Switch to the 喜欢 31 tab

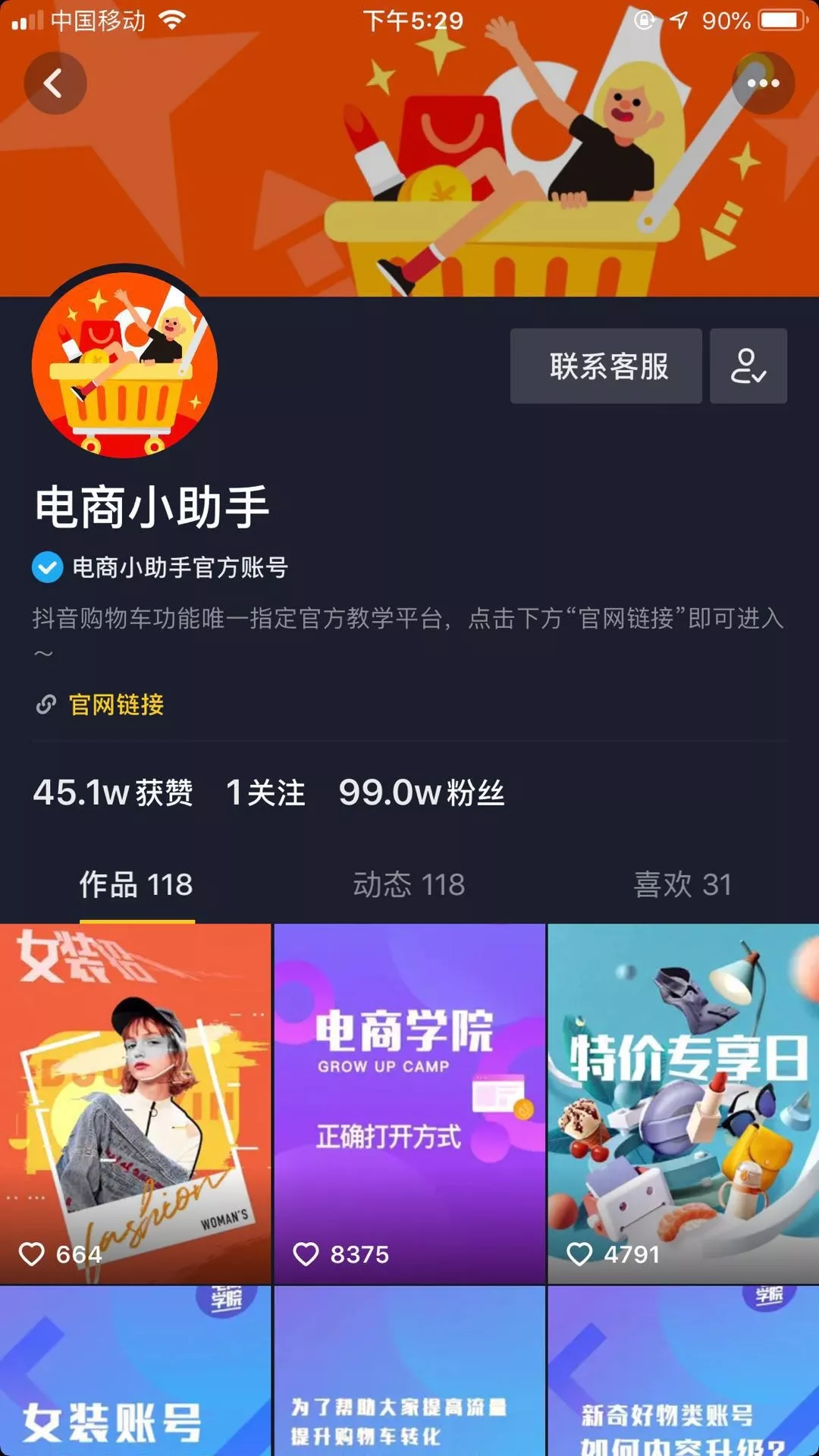[x=682, y=885]
